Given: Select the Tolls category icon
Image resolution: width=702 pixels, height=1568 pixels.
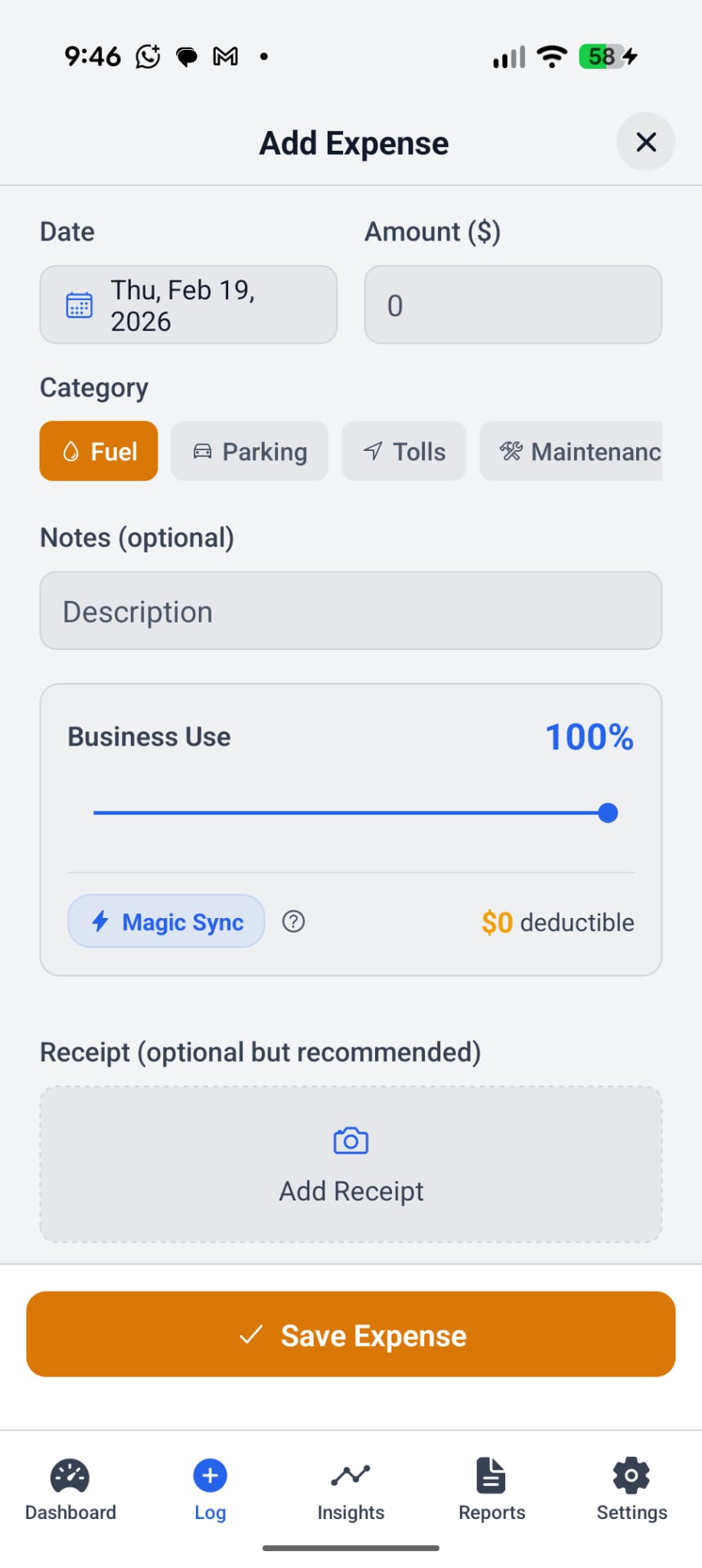Looking at the screenshot, I should (373, 451).
